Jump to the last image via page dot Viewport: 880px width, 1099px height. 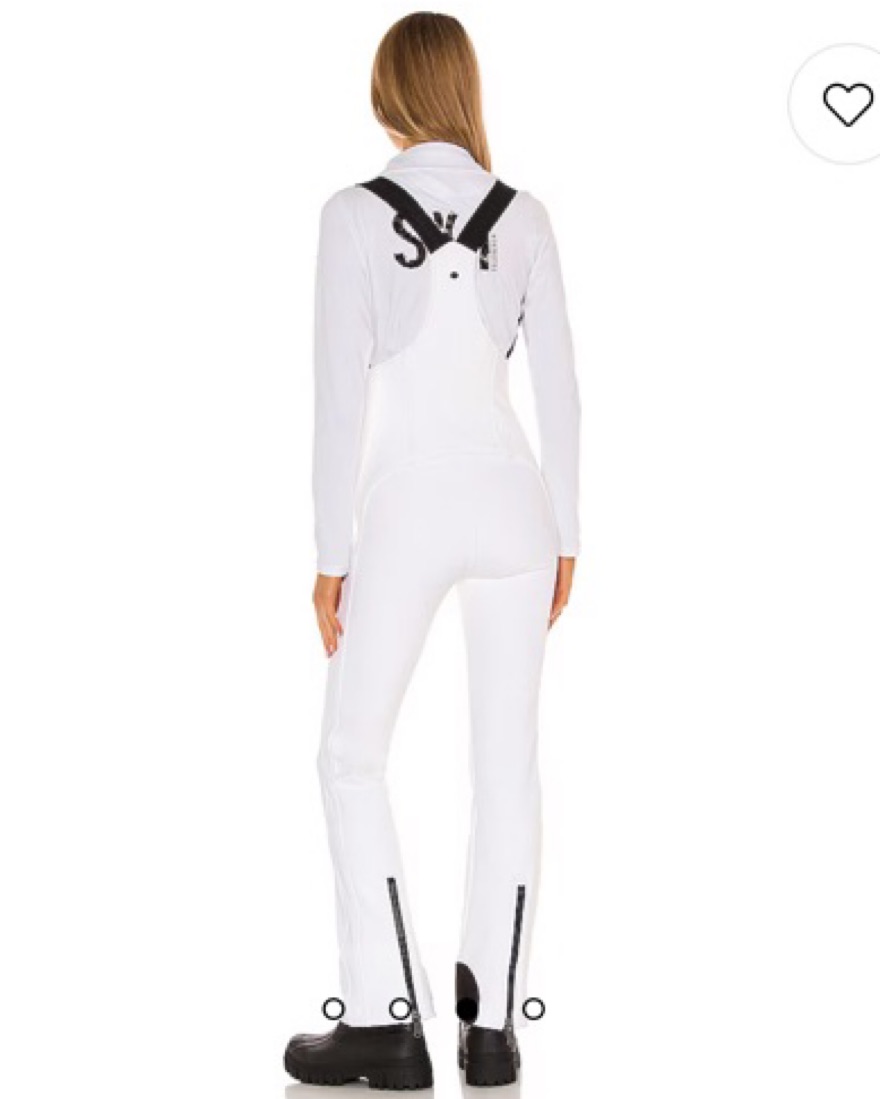coord(534,1009)
